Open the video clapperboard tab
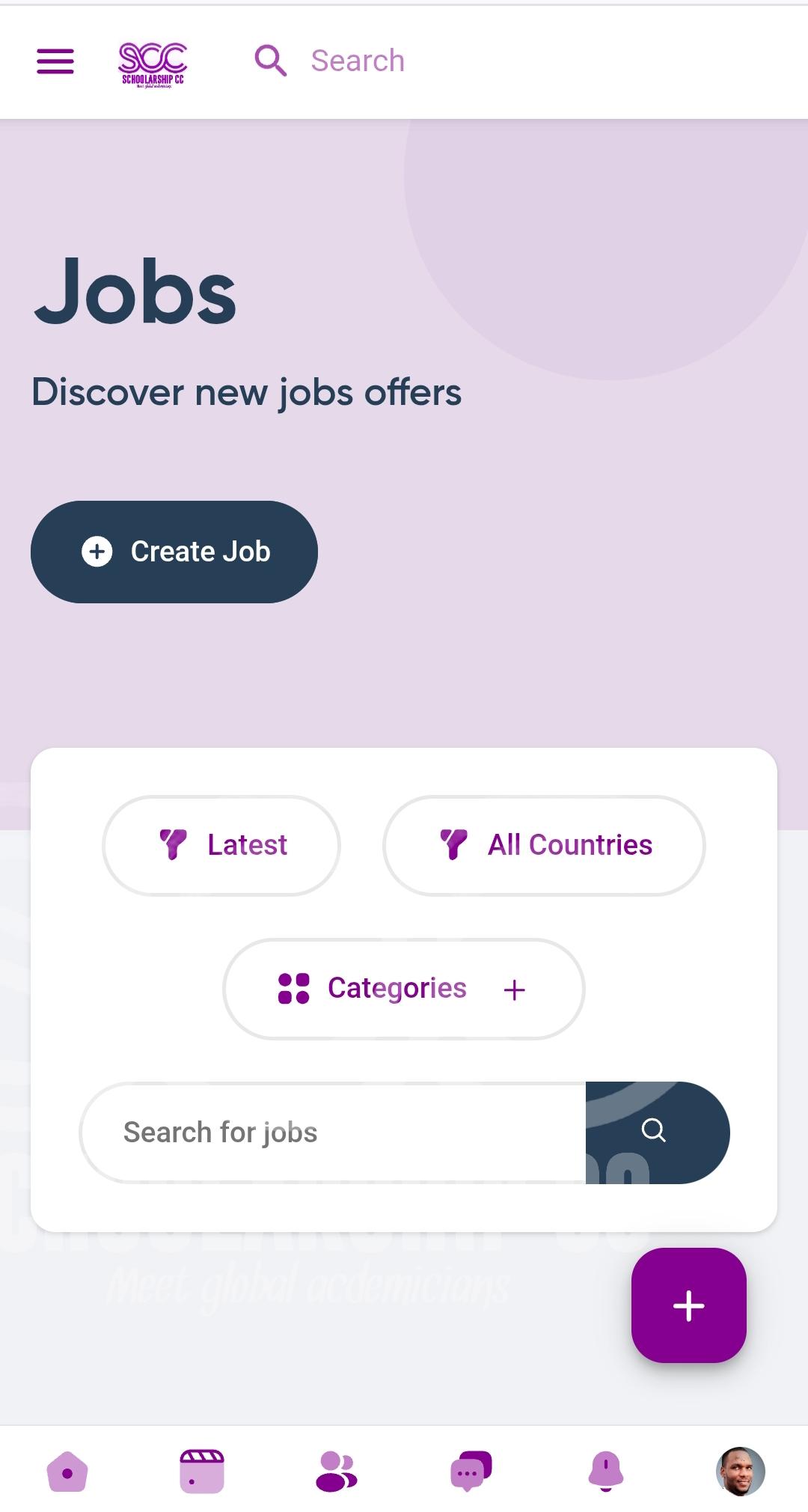This screenshot has width=808, height=1512. click(x=202, y=1472)
